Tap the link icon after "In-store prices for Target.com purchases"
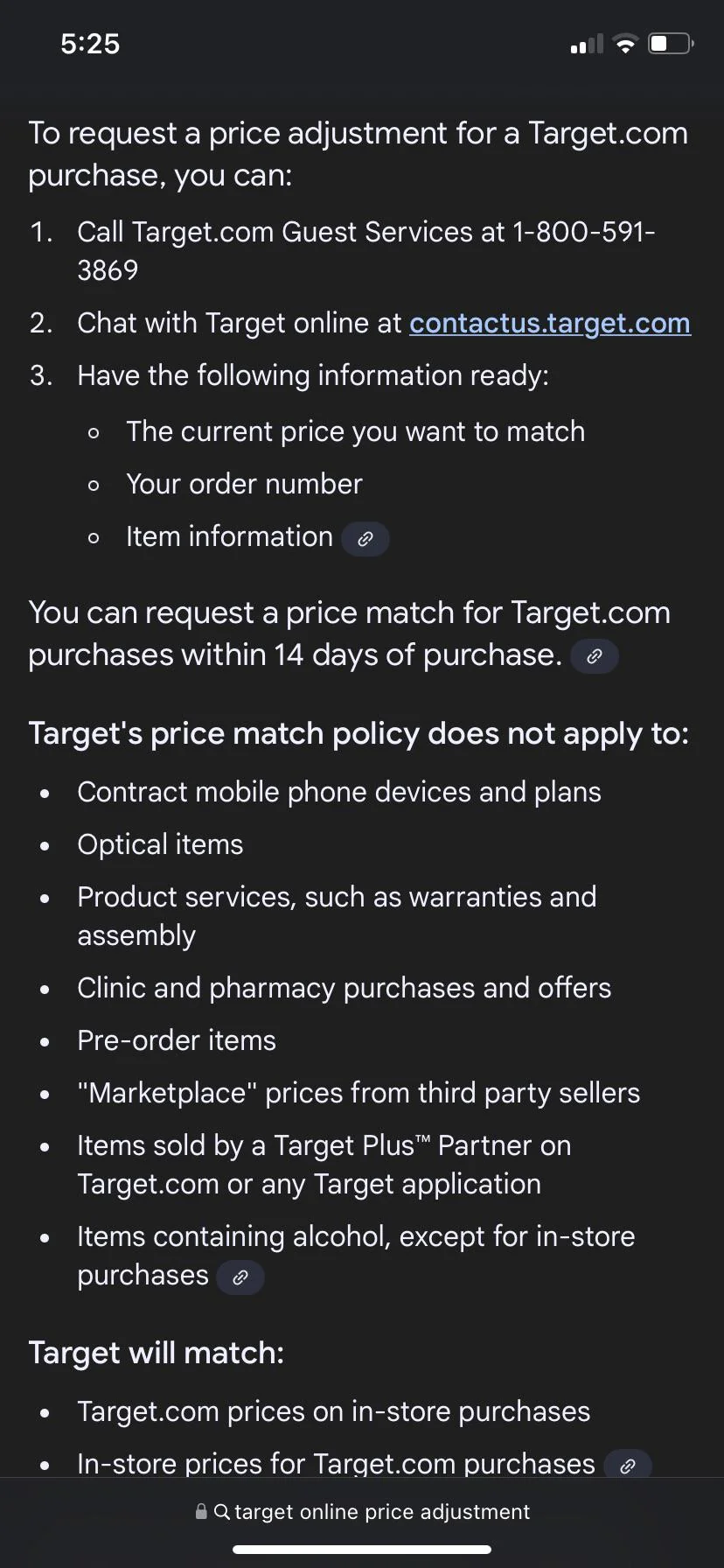Screen dimensions: 724x1568 pyautogui.click(x=626, y=1465)
